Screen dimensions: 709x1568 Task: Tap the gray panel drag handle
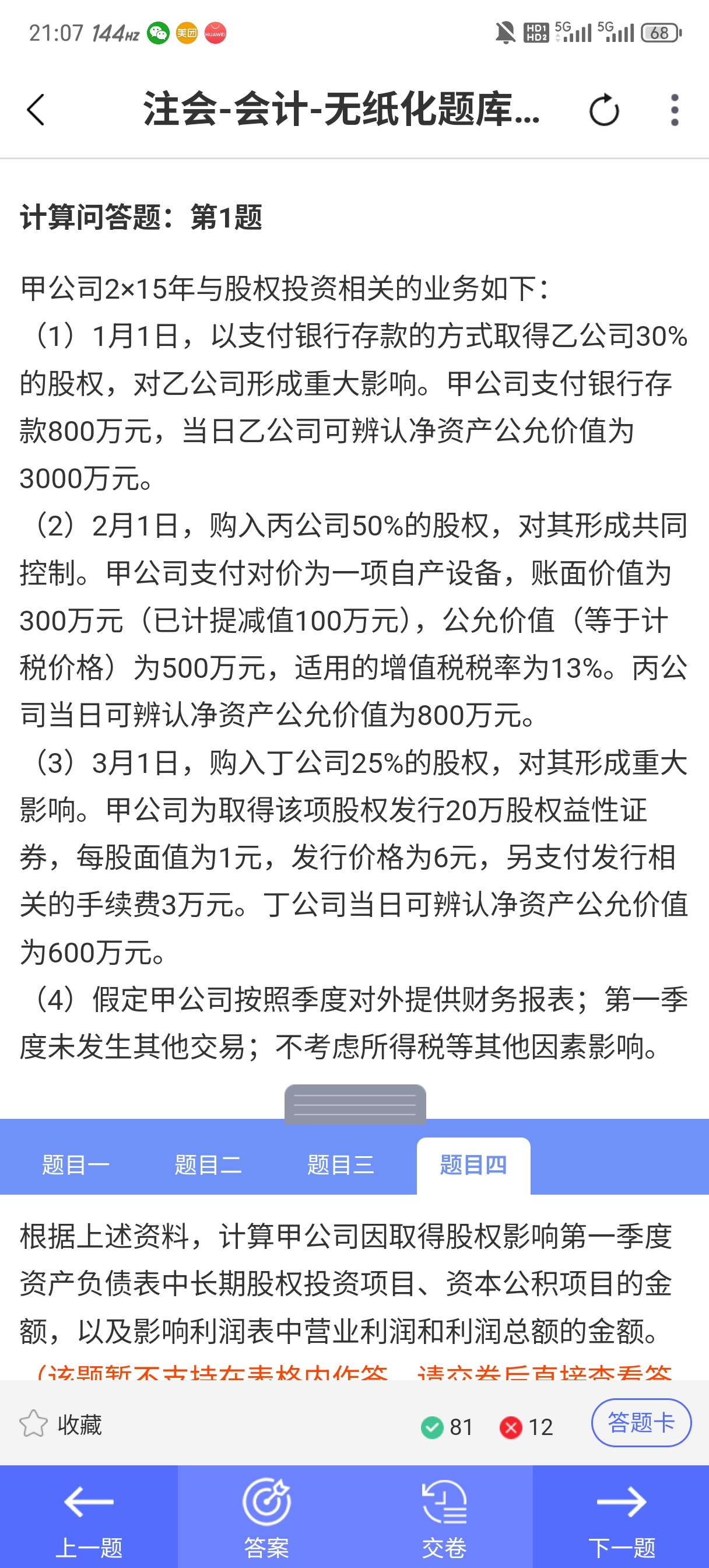[355, 1104]
